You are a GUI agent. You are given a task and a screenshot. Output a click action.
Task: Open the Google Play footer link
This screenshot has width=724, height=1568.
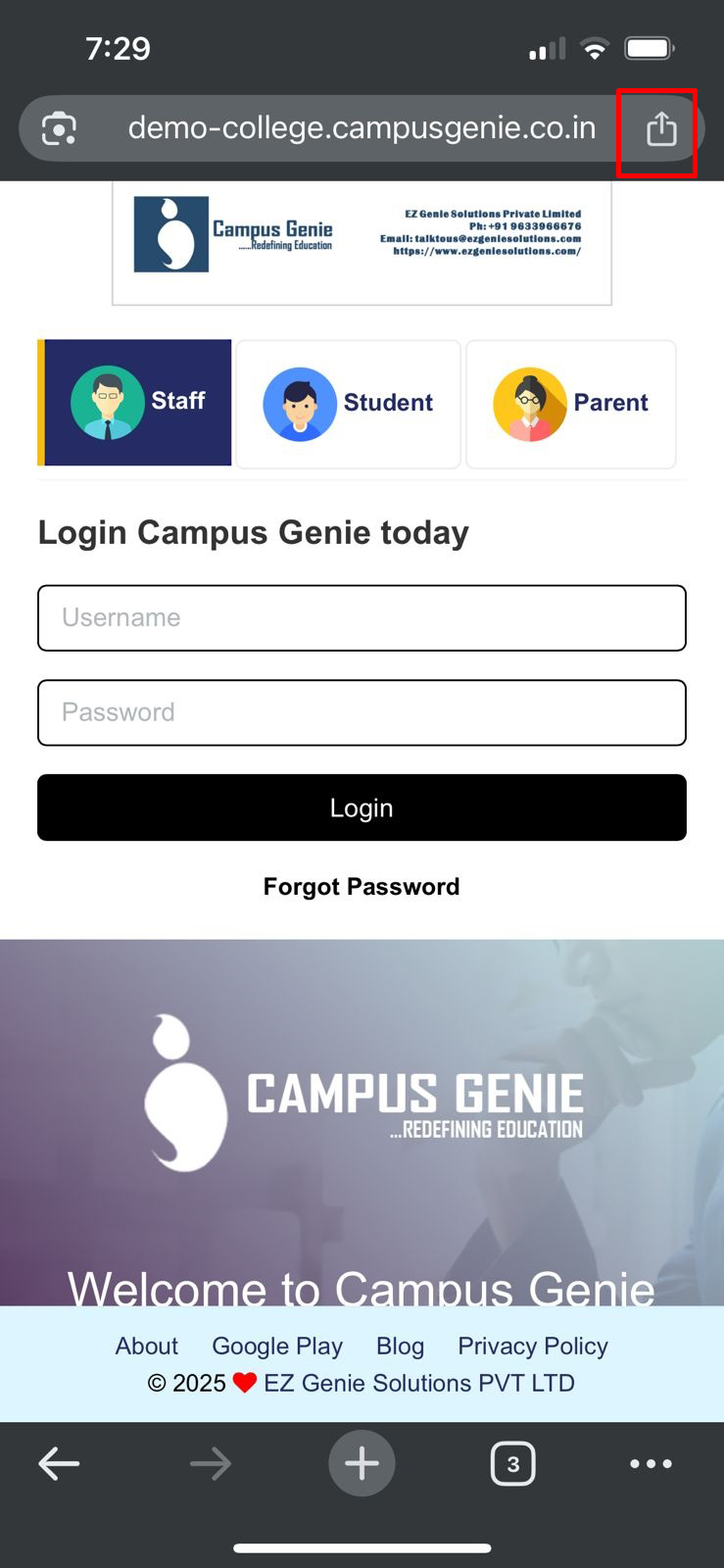277,1347
